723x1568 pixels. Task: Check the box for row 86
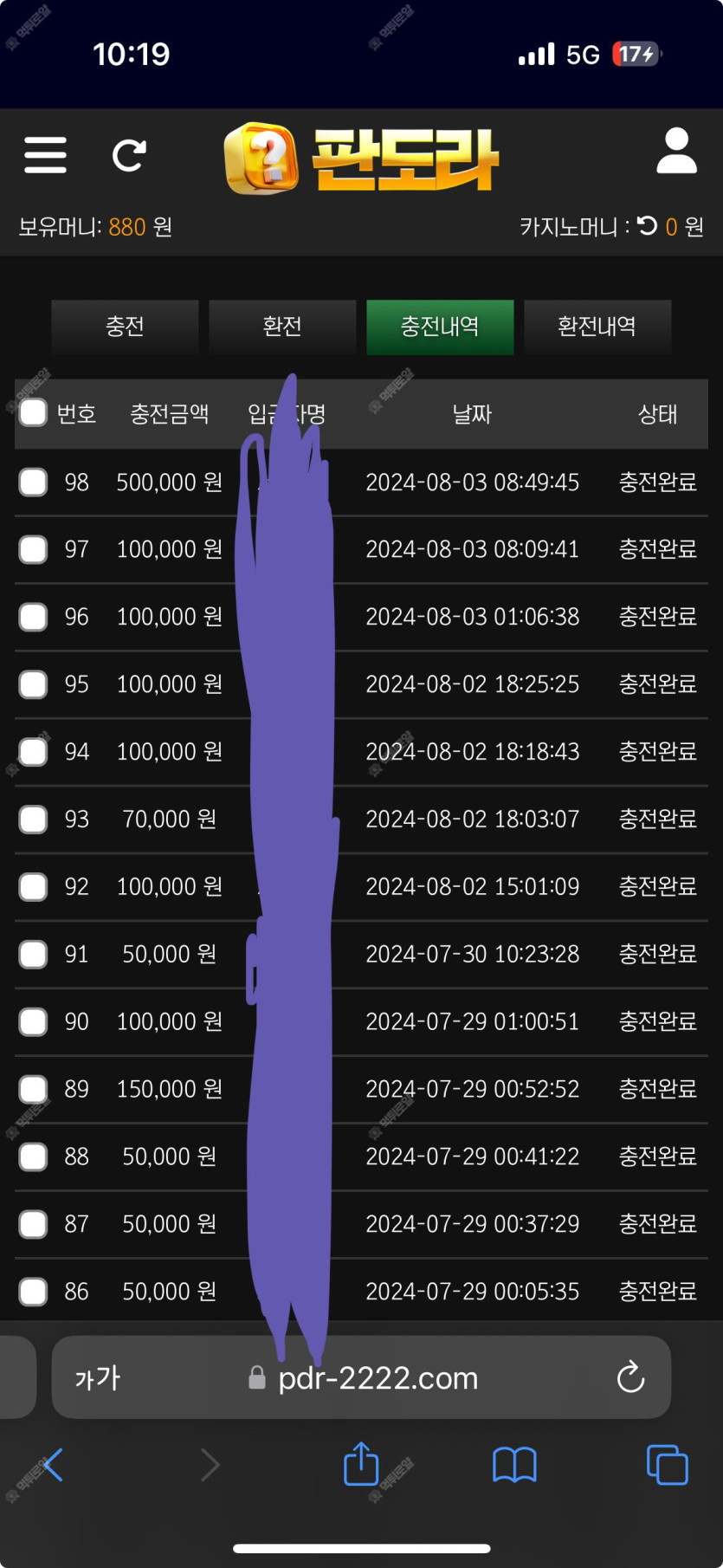point(33,1292)
